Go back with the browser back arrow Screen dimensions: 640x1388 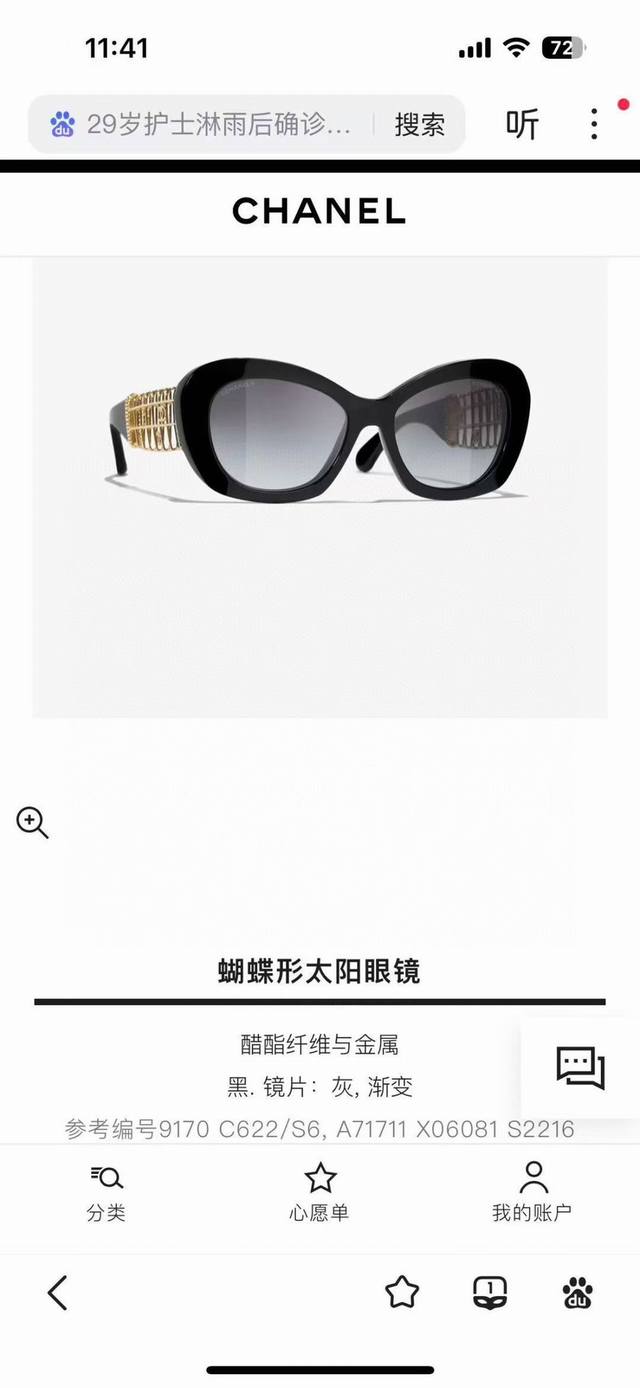pos(58,1293)
